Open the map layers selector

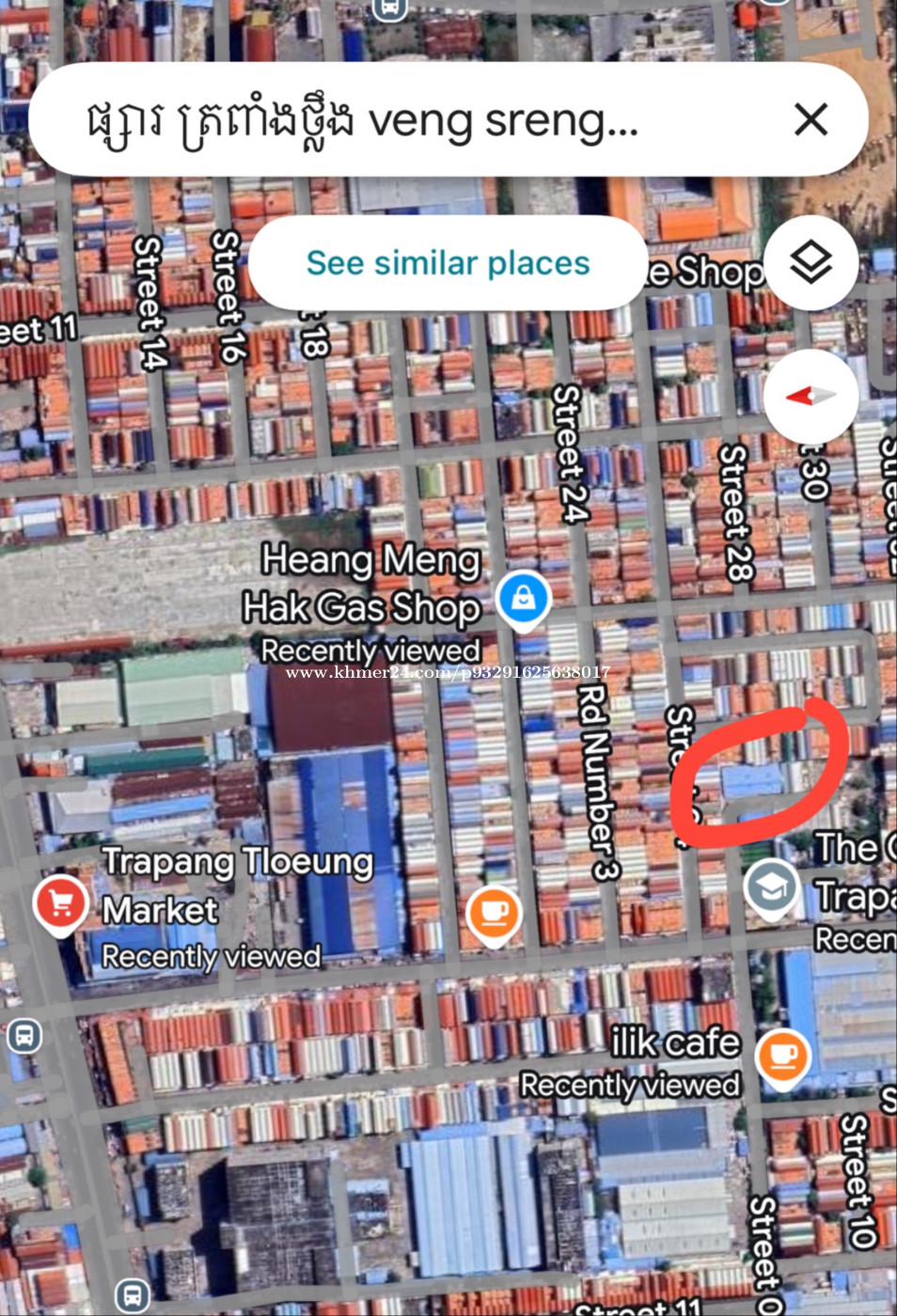(x=810, y=262)
